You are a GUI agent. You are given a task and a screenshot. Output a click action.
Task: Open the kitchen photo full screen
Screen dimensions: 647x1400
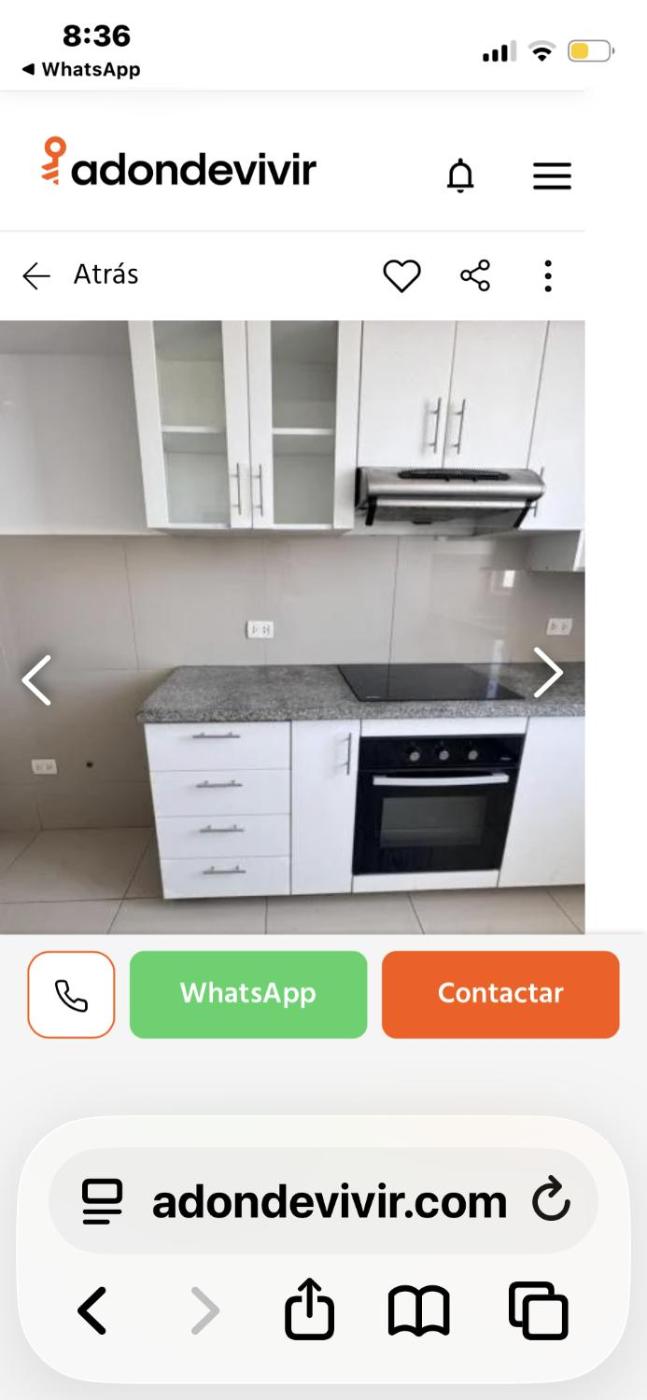[x=292, y=560]
